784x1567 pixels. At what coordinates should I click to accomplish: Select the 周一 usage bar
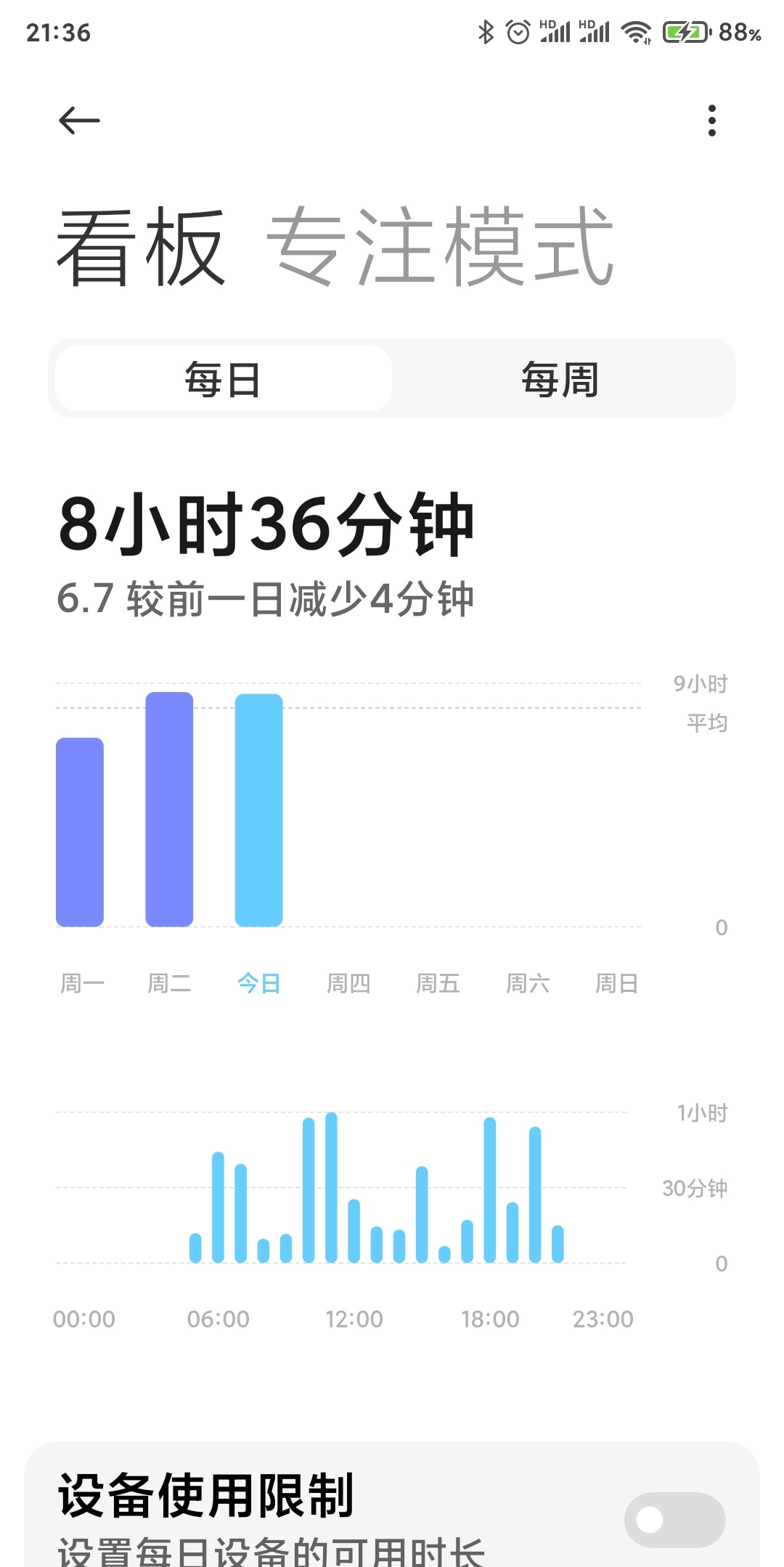click(80, 832)
